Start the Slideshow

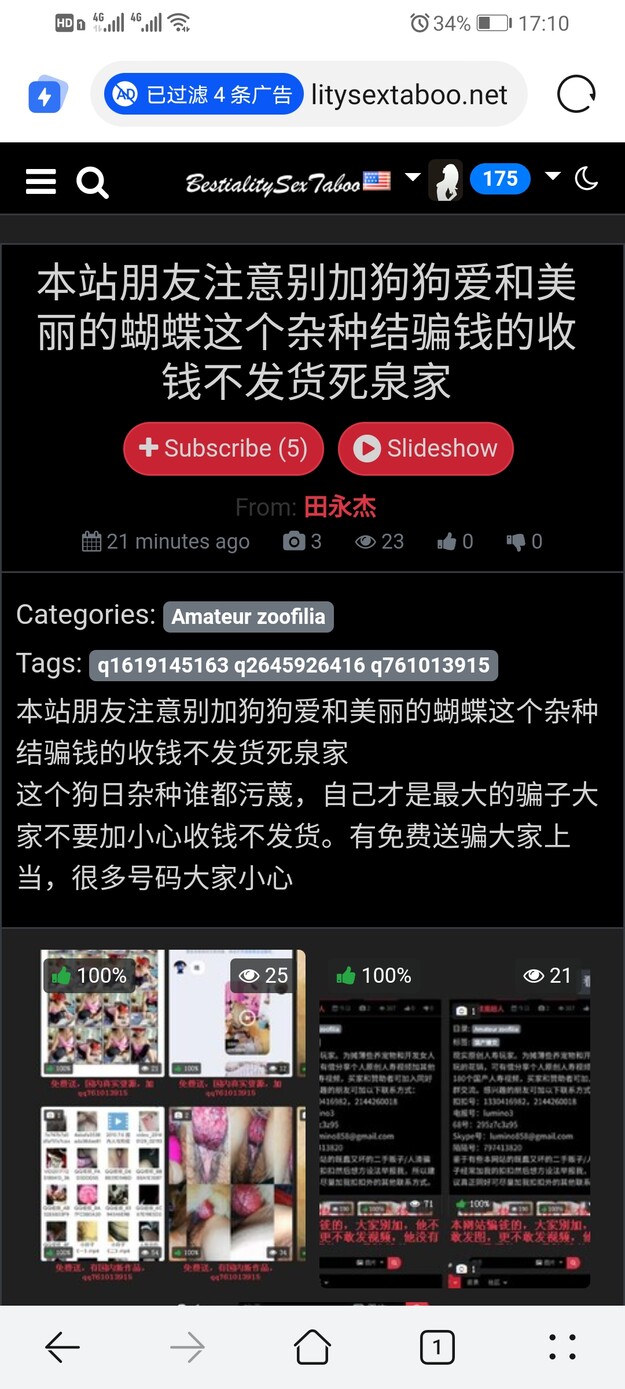(425, 448)
